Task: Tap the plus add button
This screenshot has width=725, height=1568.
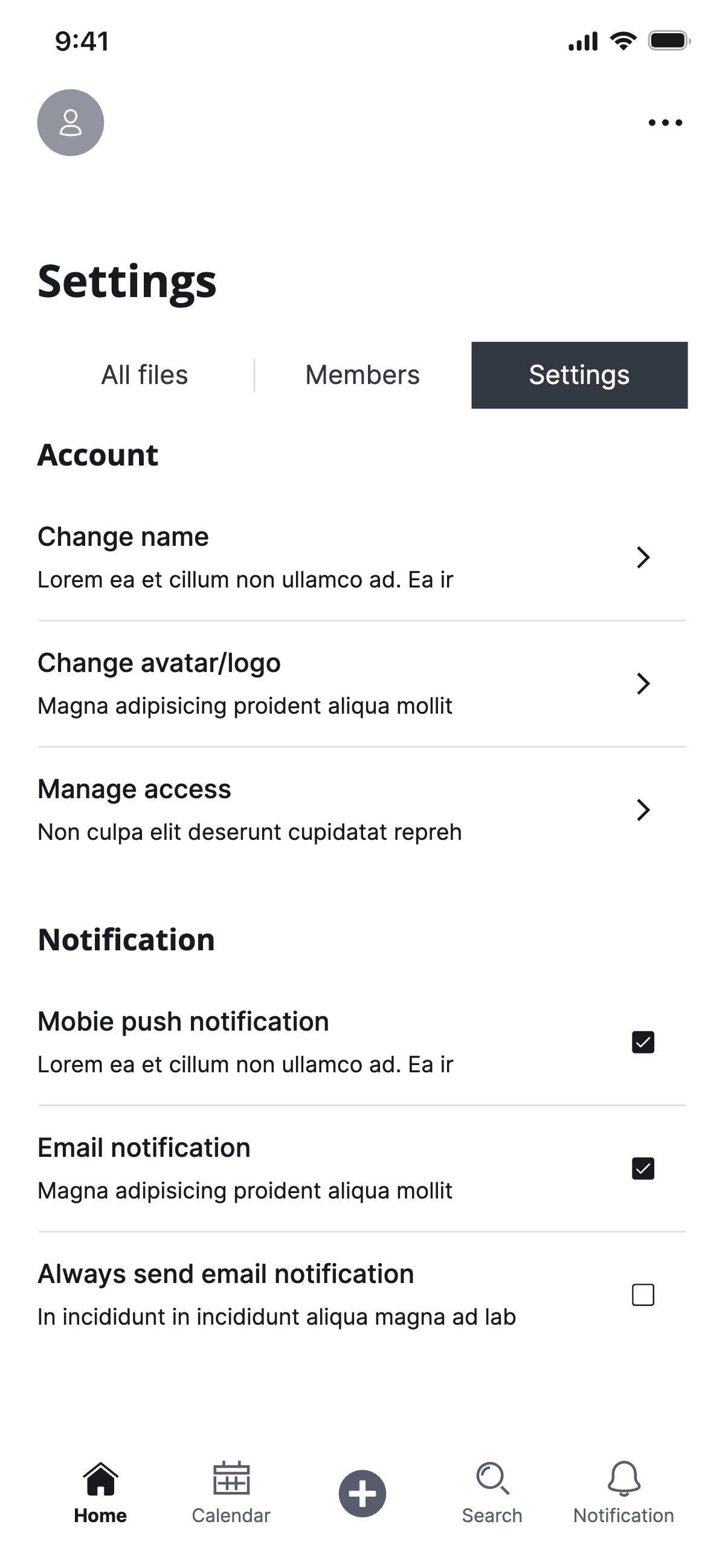Action: pos(362,1493)
